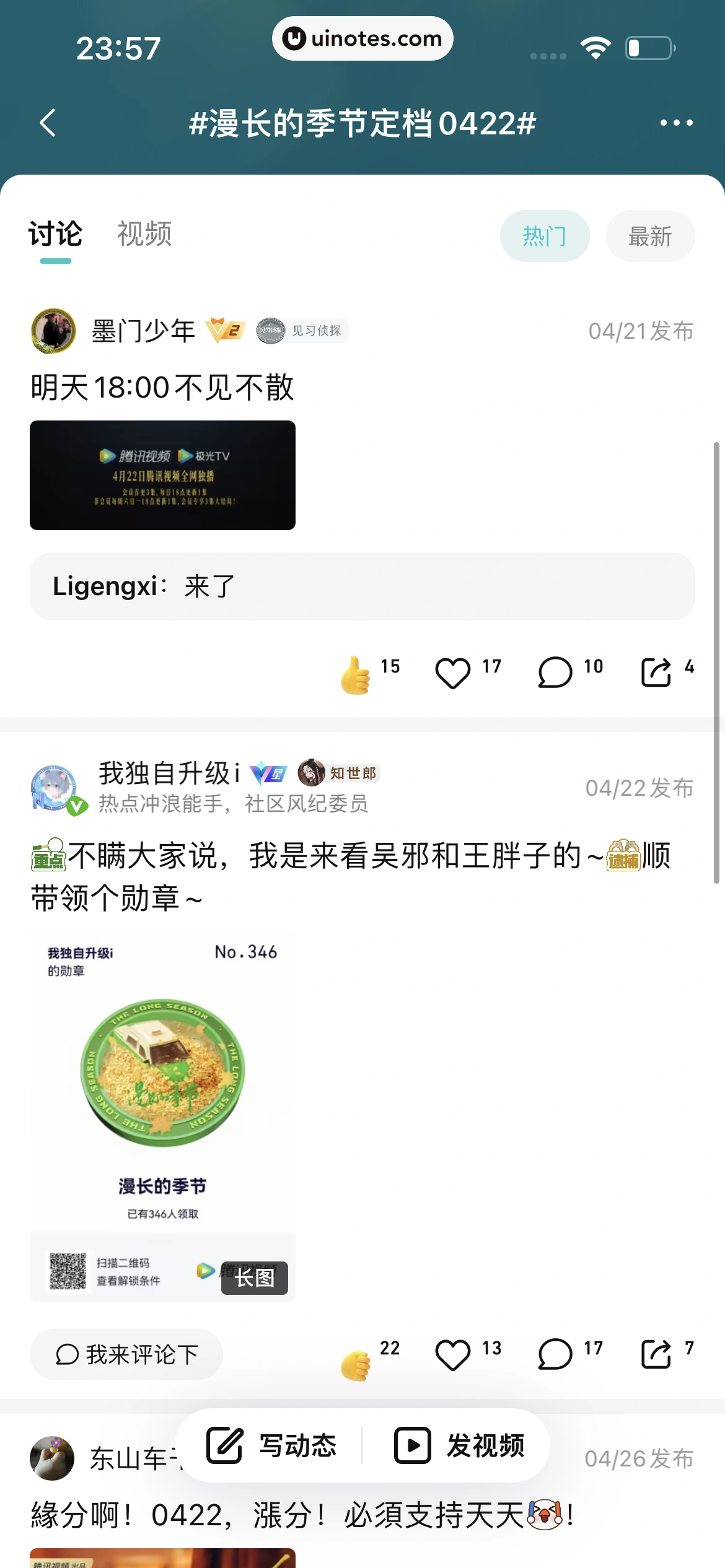Open 墨门少年's profile avatar

tap(53, 331)
